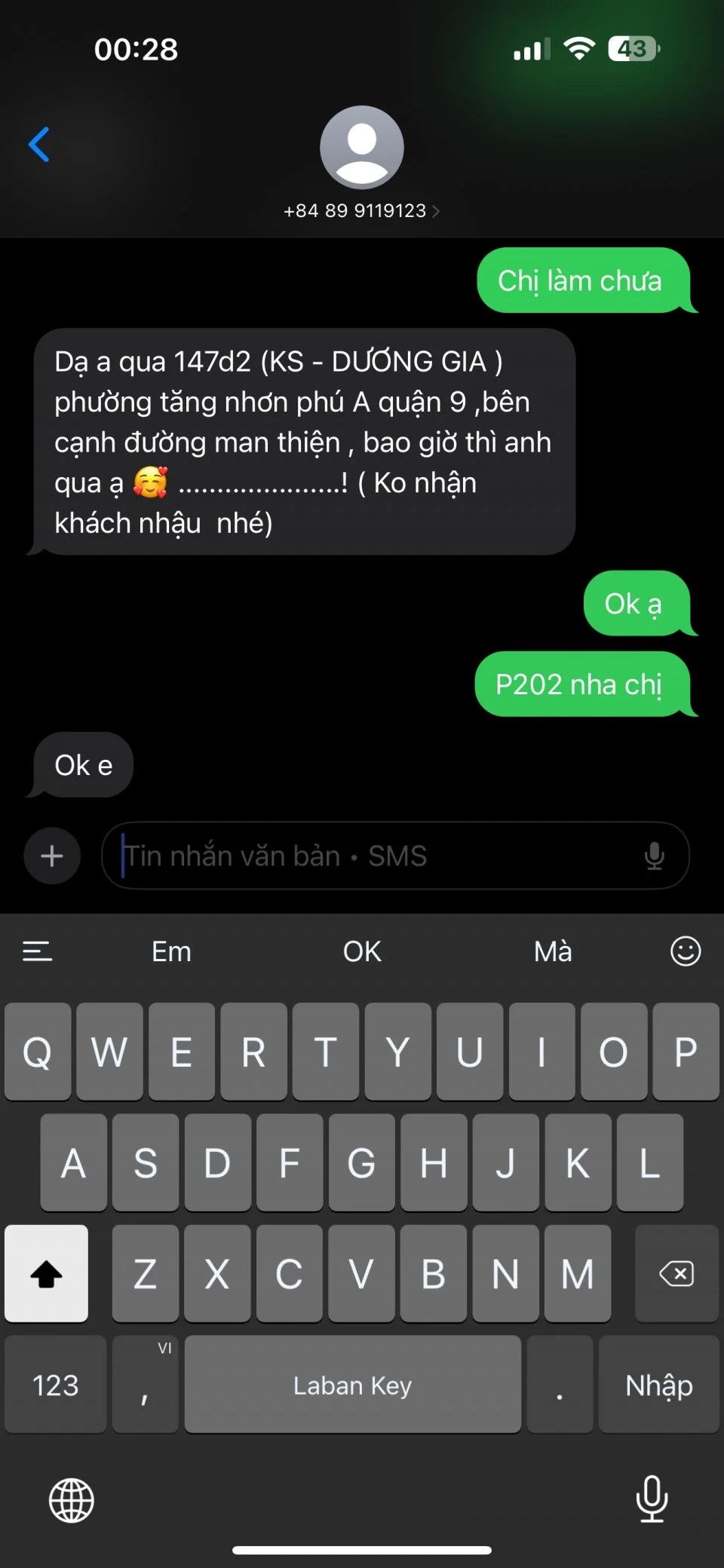Open contact details for +84 89 9119123

point(361,210)
